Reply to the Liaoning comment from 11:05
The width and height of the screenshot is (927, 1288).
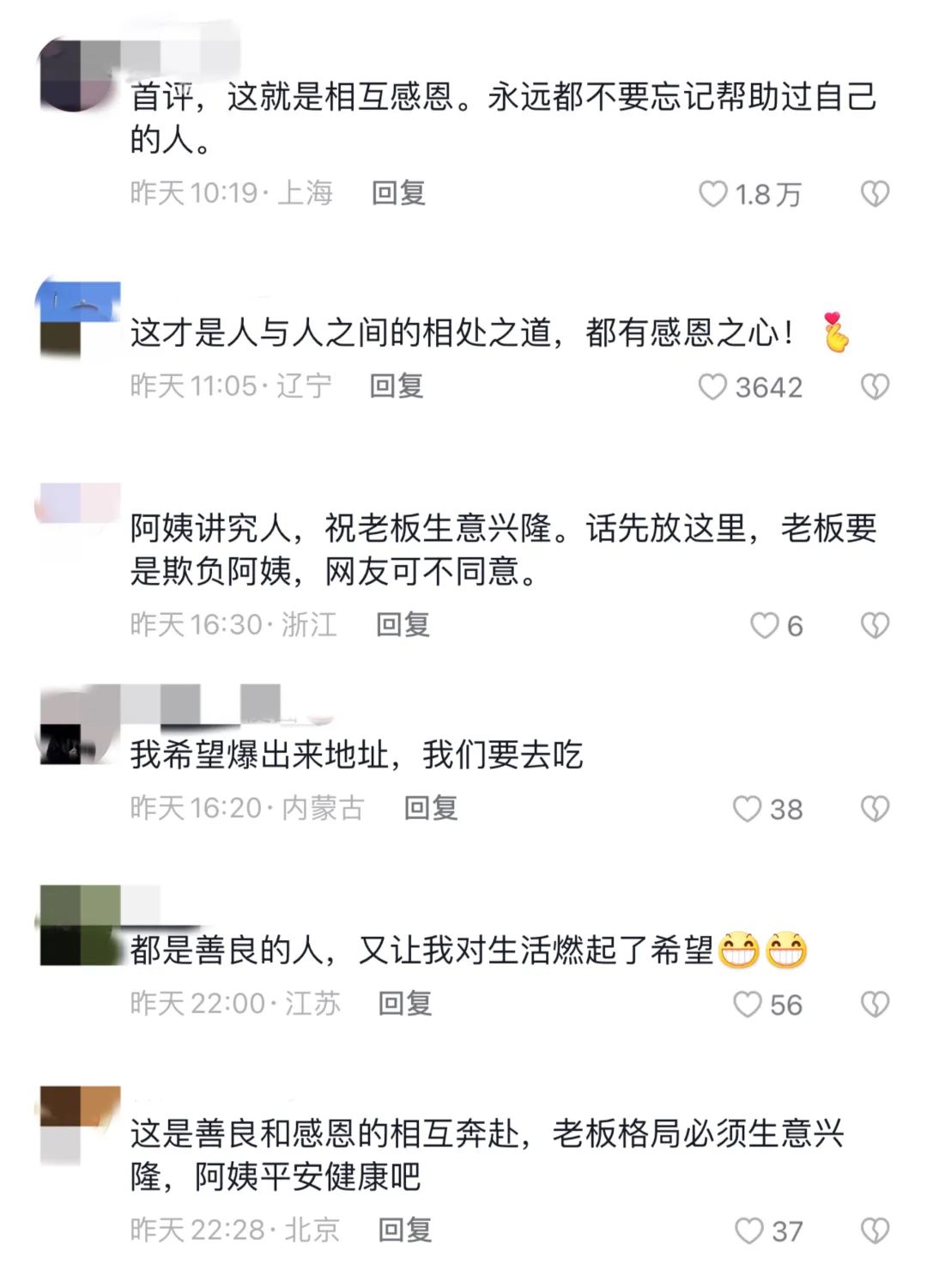(397, 386)
